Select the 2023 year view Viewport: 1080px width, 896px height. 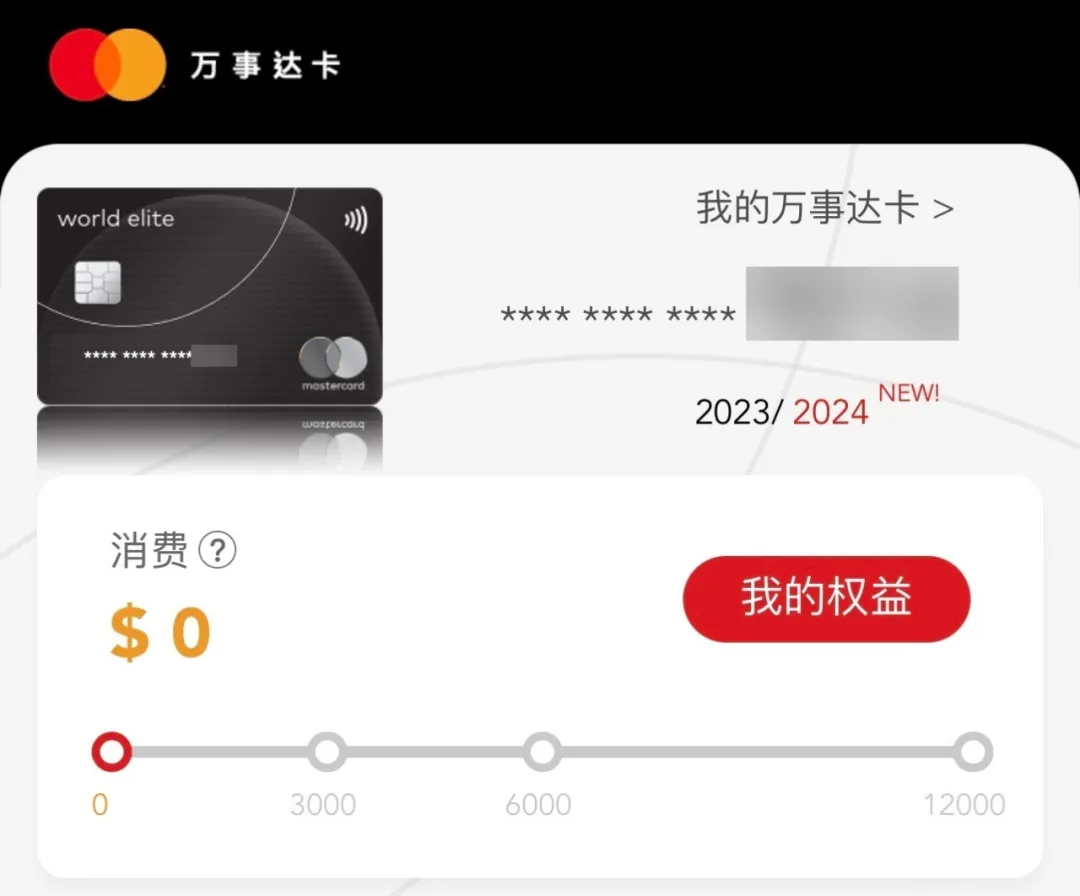coord(732,412)
